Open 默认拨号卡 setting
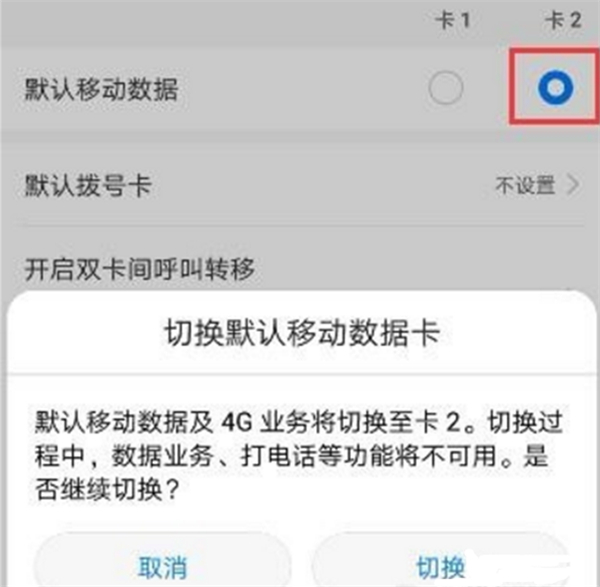This screenshot has width=600, height=587. click(x=300, y=185)
